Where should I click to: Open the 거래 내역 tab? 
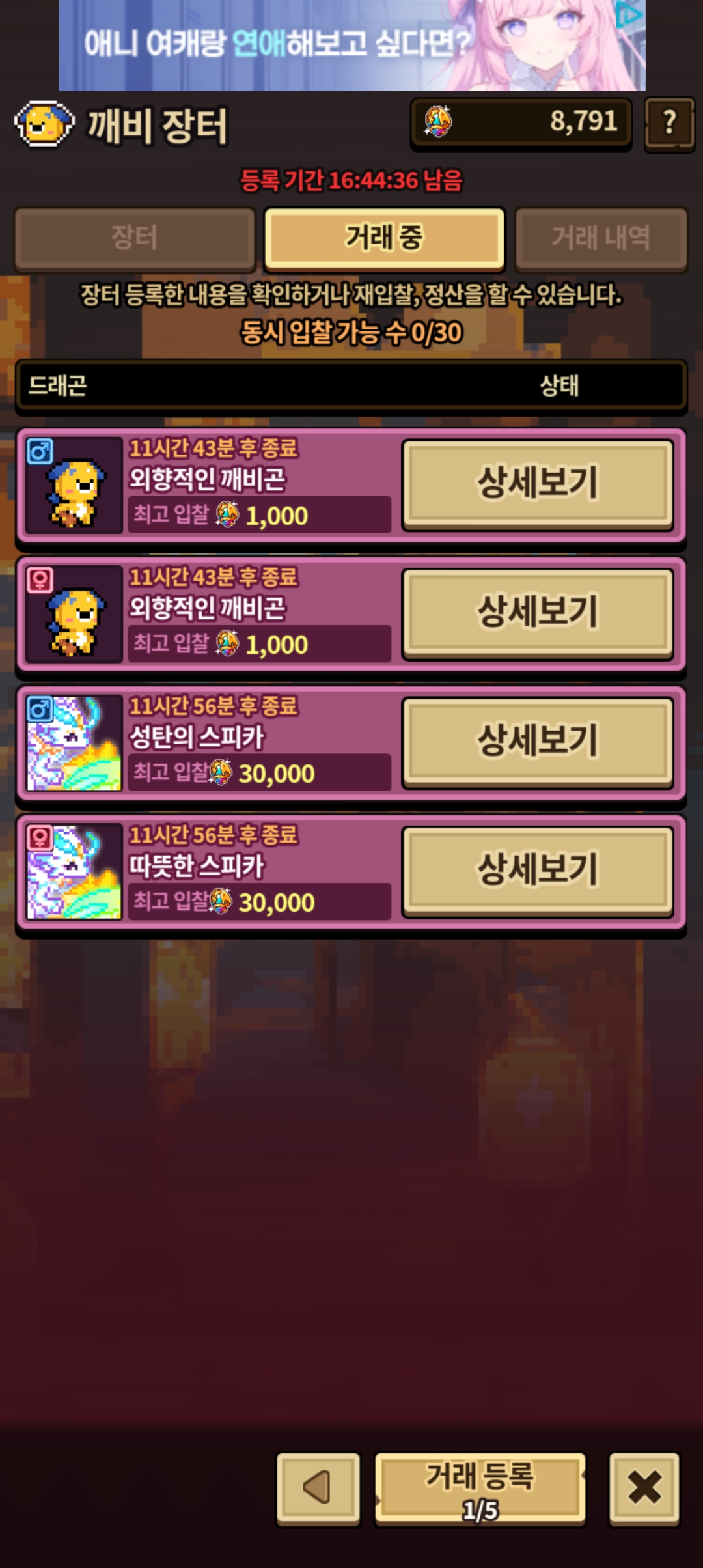600,238
